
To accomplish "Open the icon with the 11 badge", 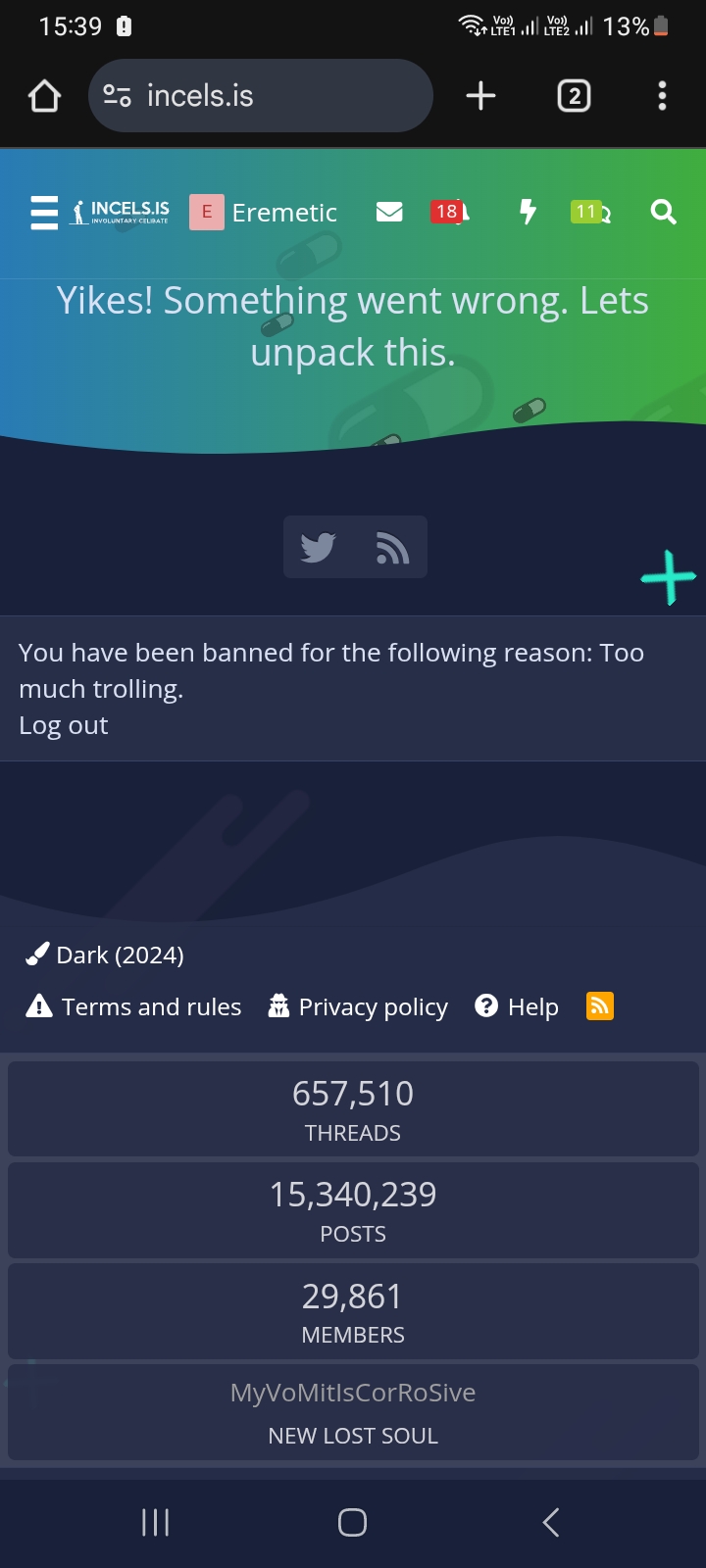I will [591, 212].
